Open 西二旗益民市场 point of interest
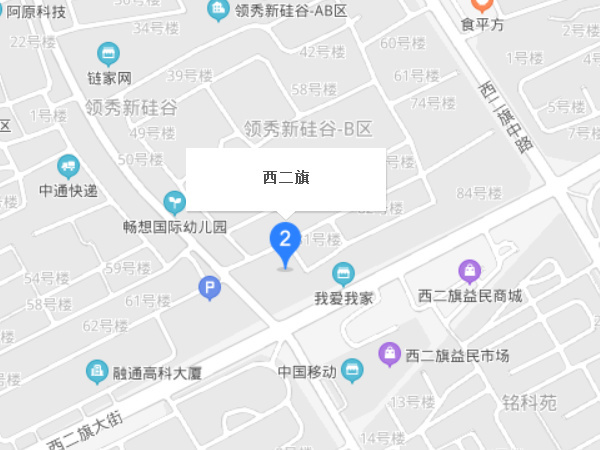600x450 pixels. click(390, 353)
